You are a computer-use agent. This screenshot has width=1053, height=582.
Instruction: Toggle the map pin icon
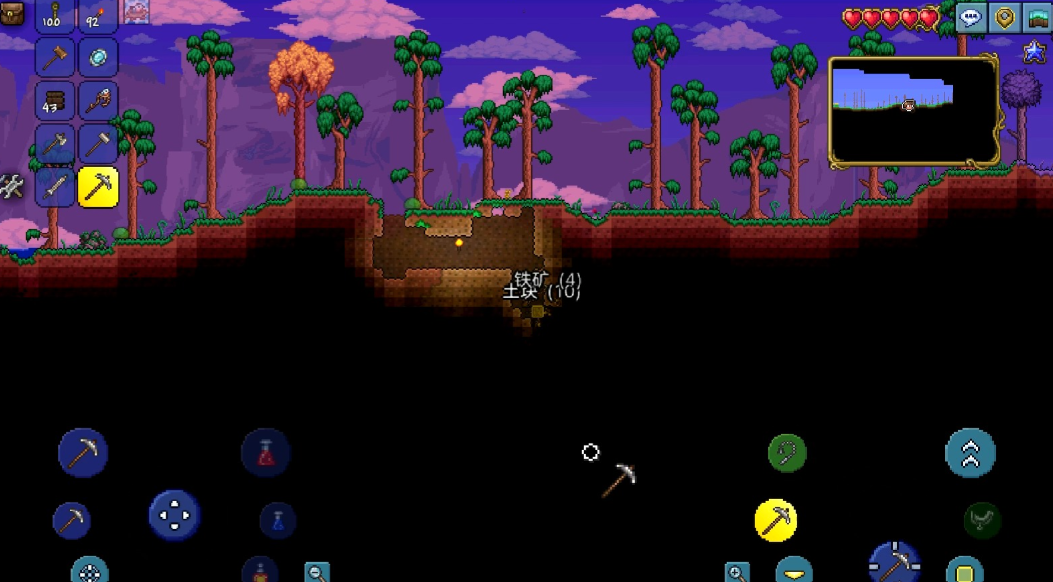click(x=1004, y=17)
